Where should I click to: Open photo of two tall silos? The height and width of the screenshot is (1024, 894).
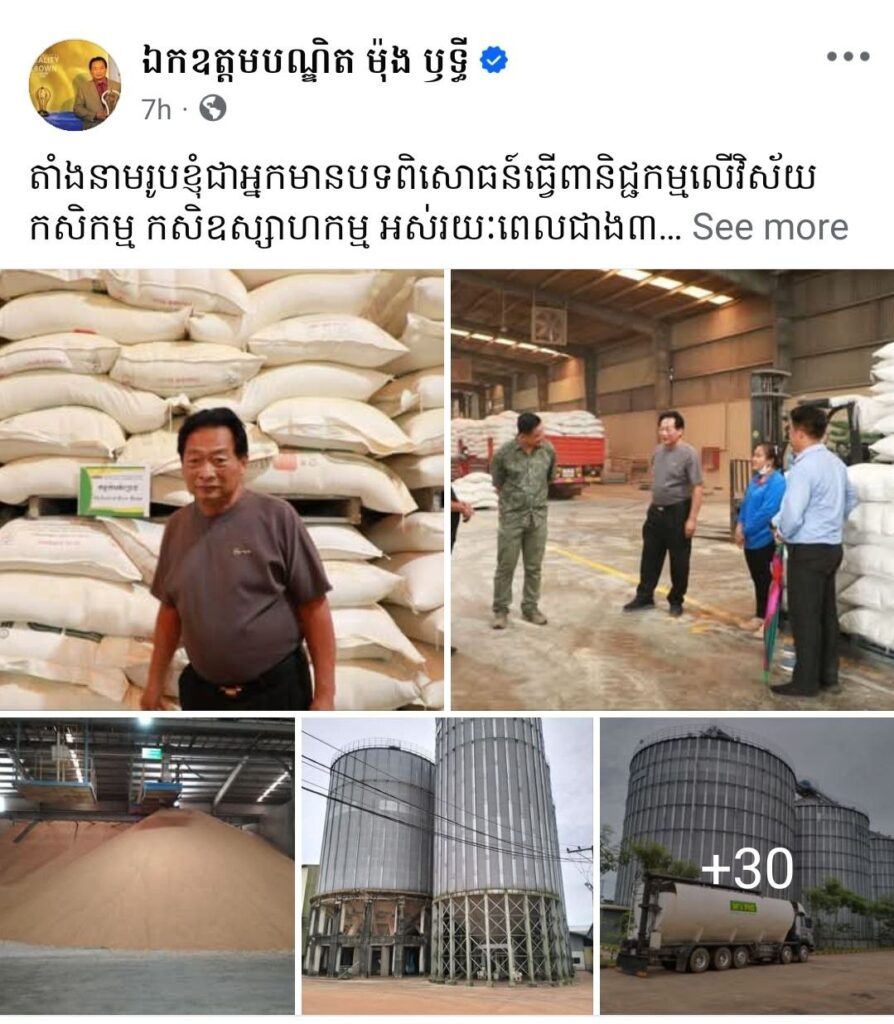(447, 865)
